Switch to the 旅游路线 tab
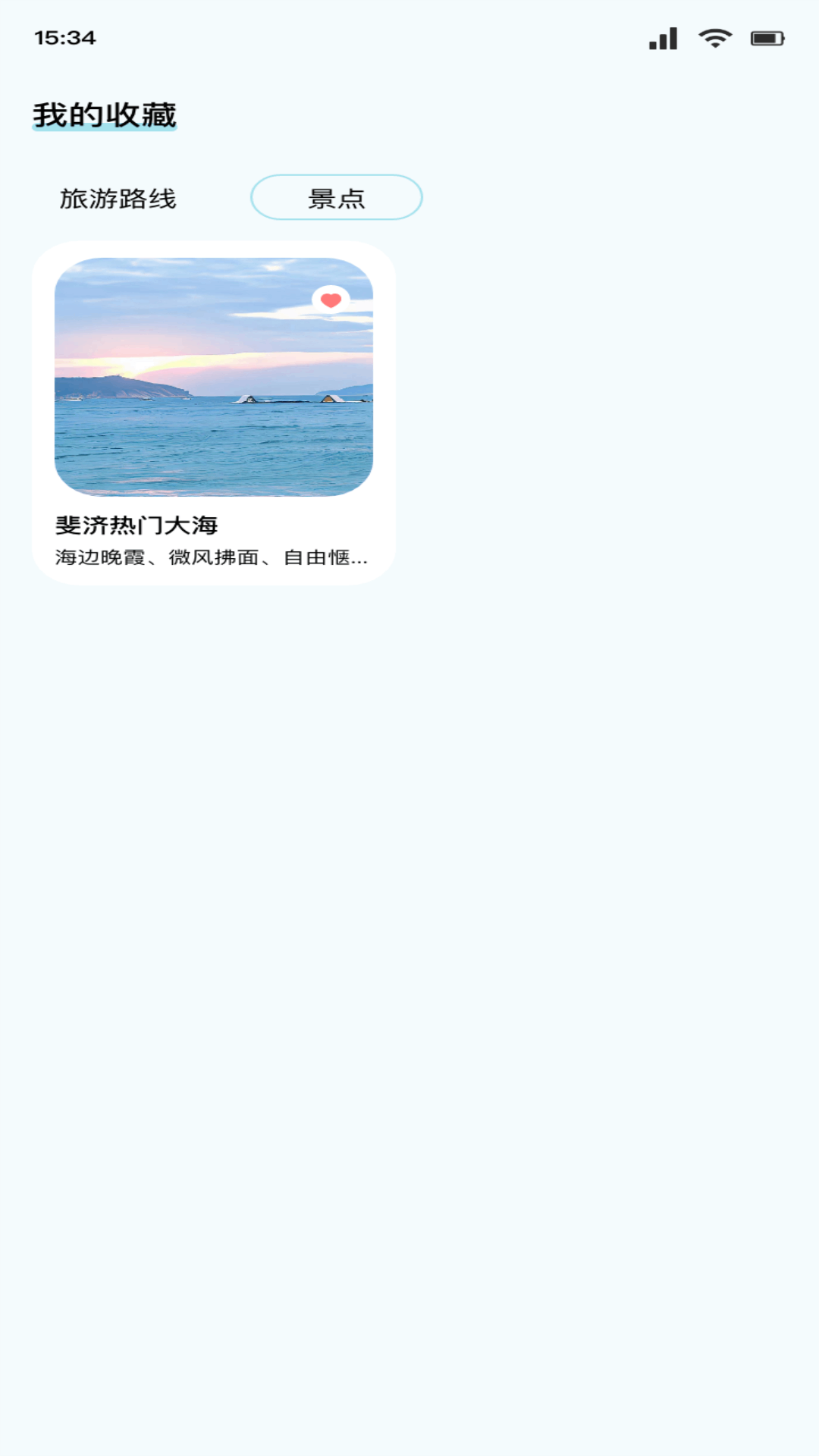 coord(118,199)
